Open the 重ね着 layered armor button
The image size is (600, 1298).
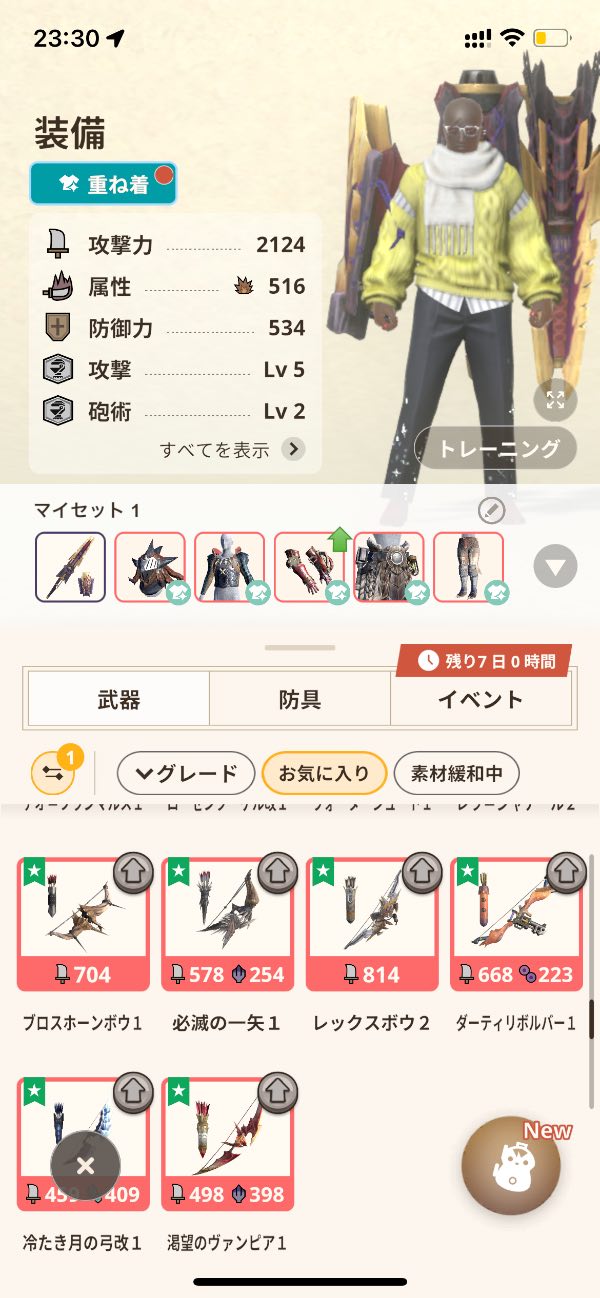pos(103,184)
